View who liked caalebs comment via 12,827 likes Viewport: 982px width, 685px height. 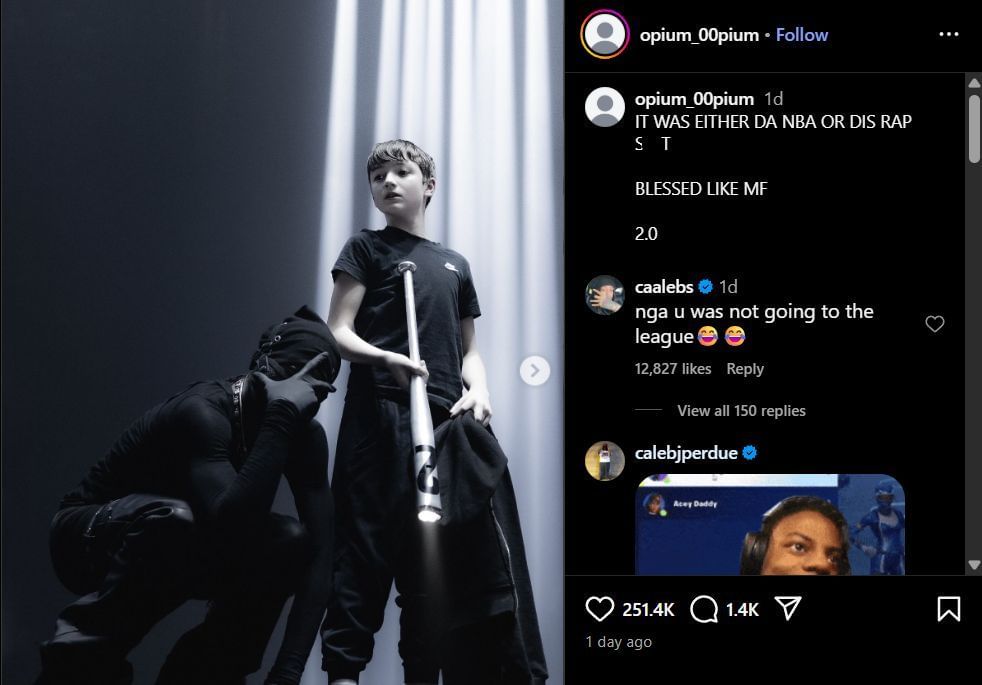pyautogui.click(x=673, y=369)
